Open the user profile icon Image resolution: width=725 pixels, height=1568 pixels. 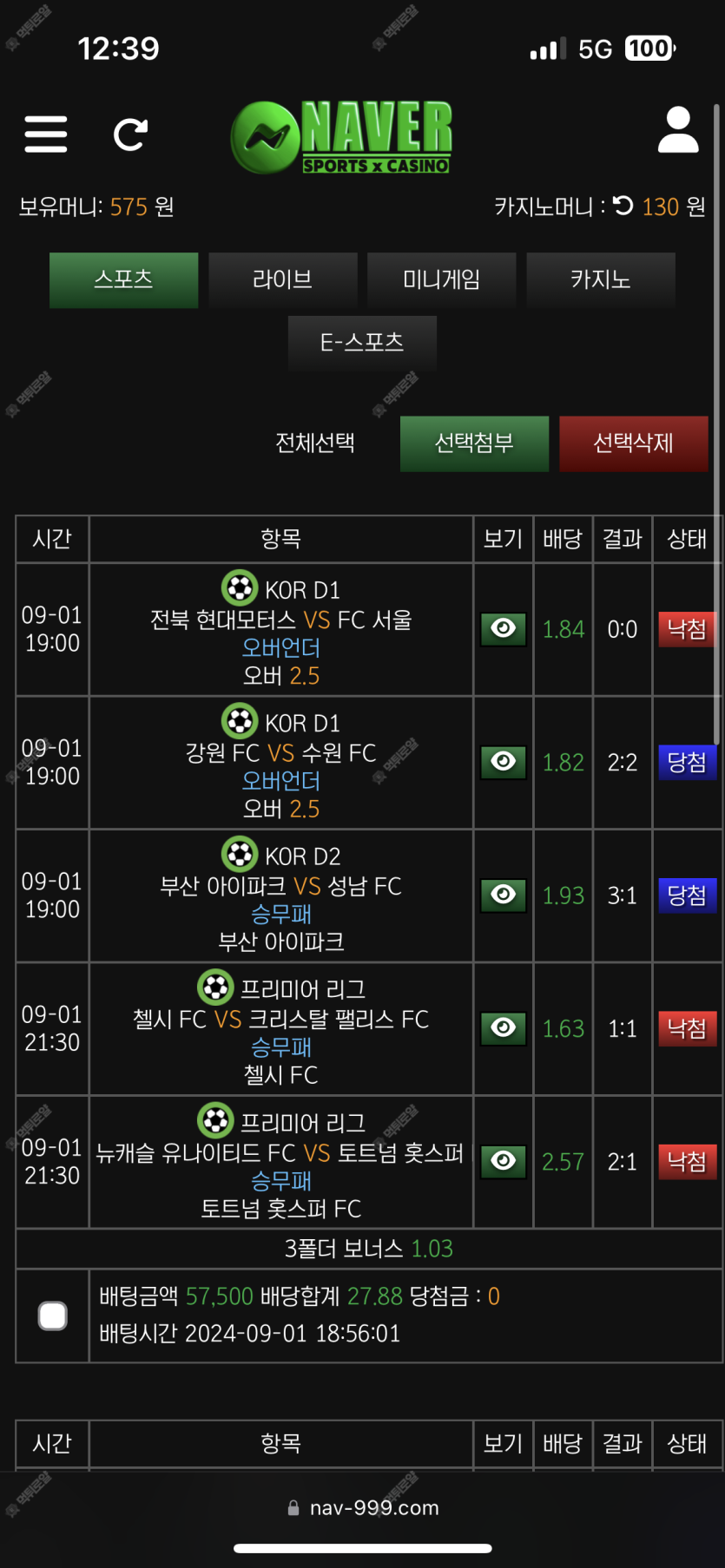point(678,130)
